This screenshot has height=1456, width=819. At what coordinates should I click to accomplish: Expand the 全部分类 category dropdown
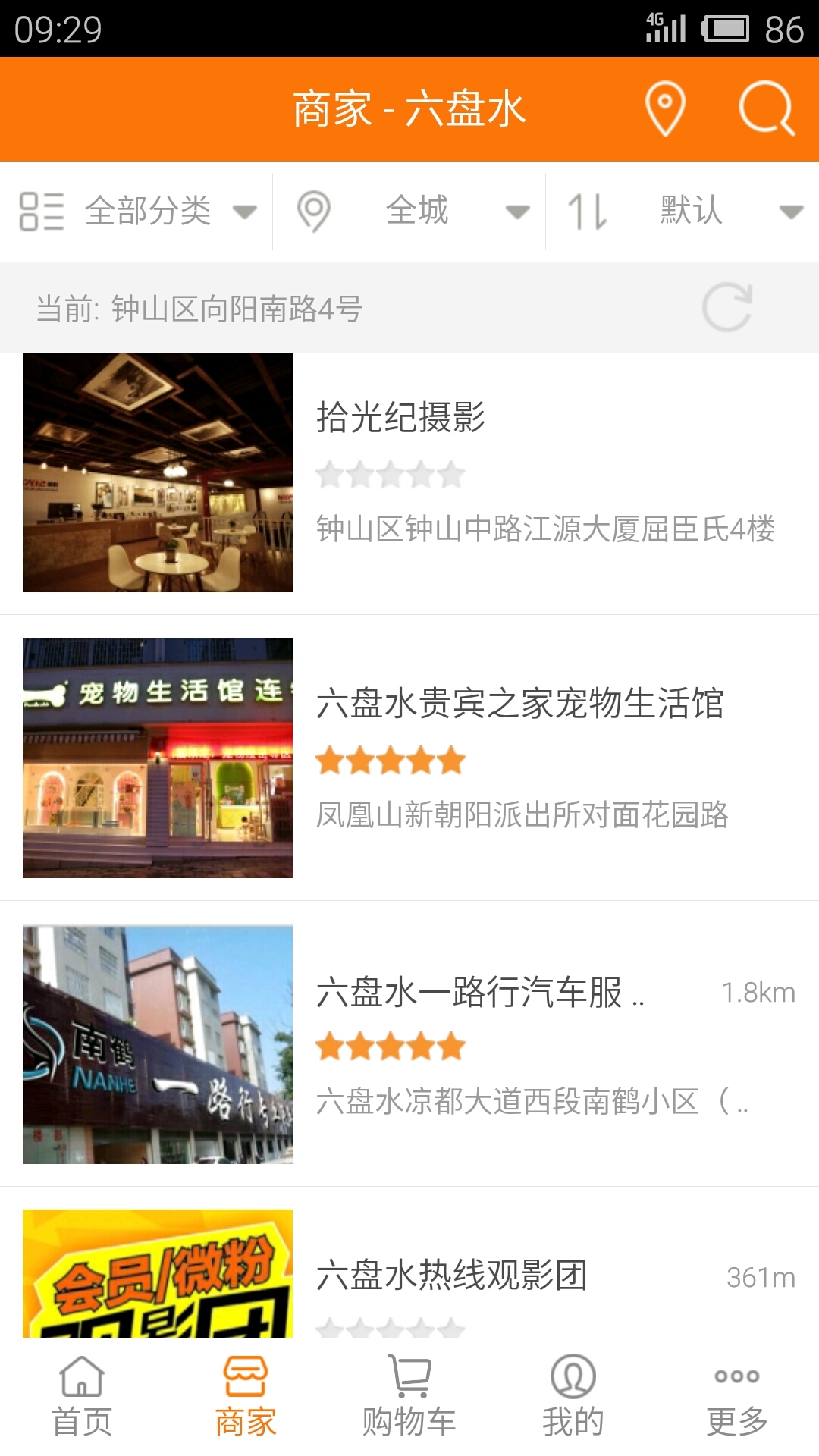137,211
